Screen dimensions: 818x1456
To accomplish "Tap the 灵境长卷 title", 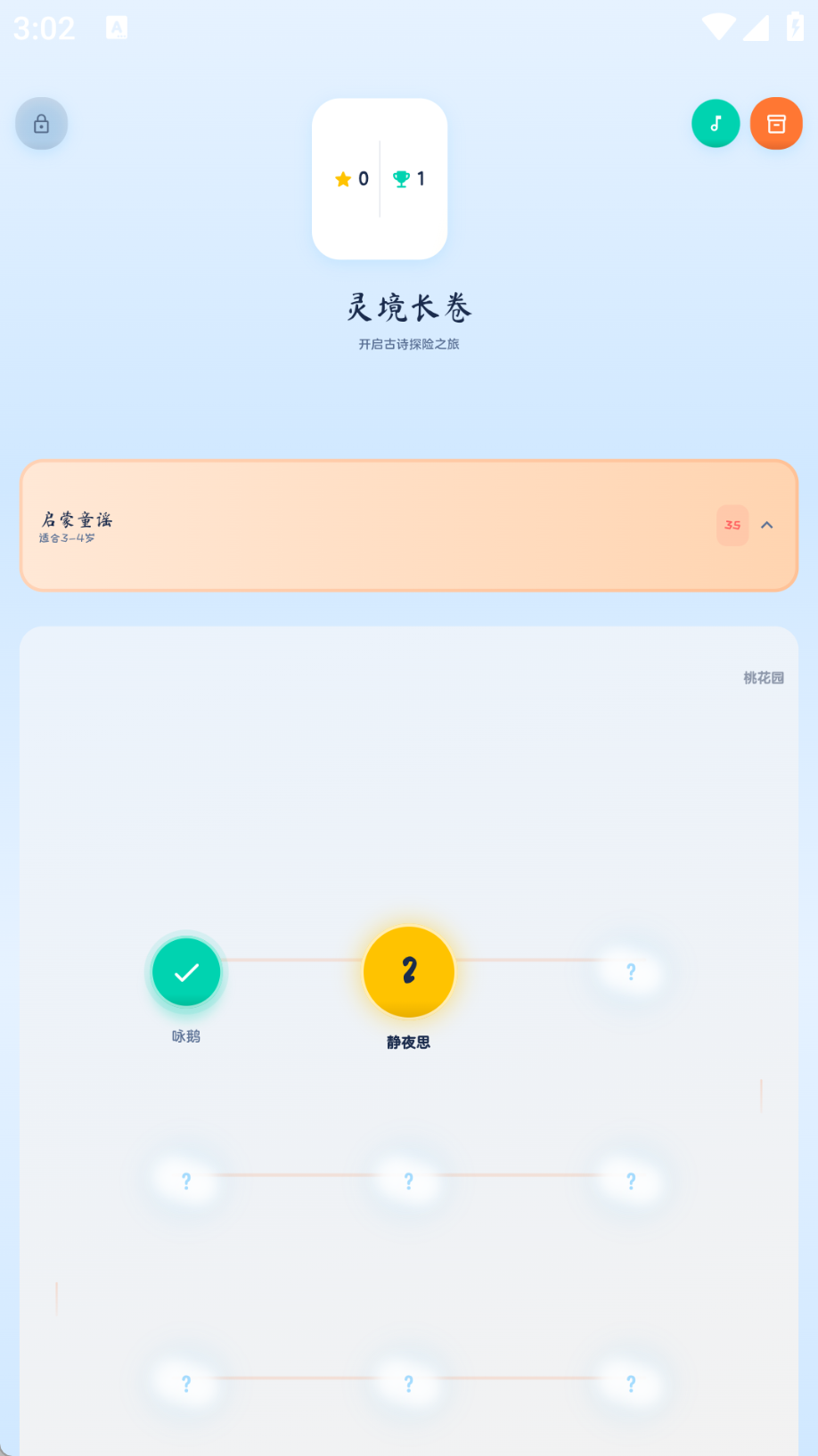I will tap(409, 307).
